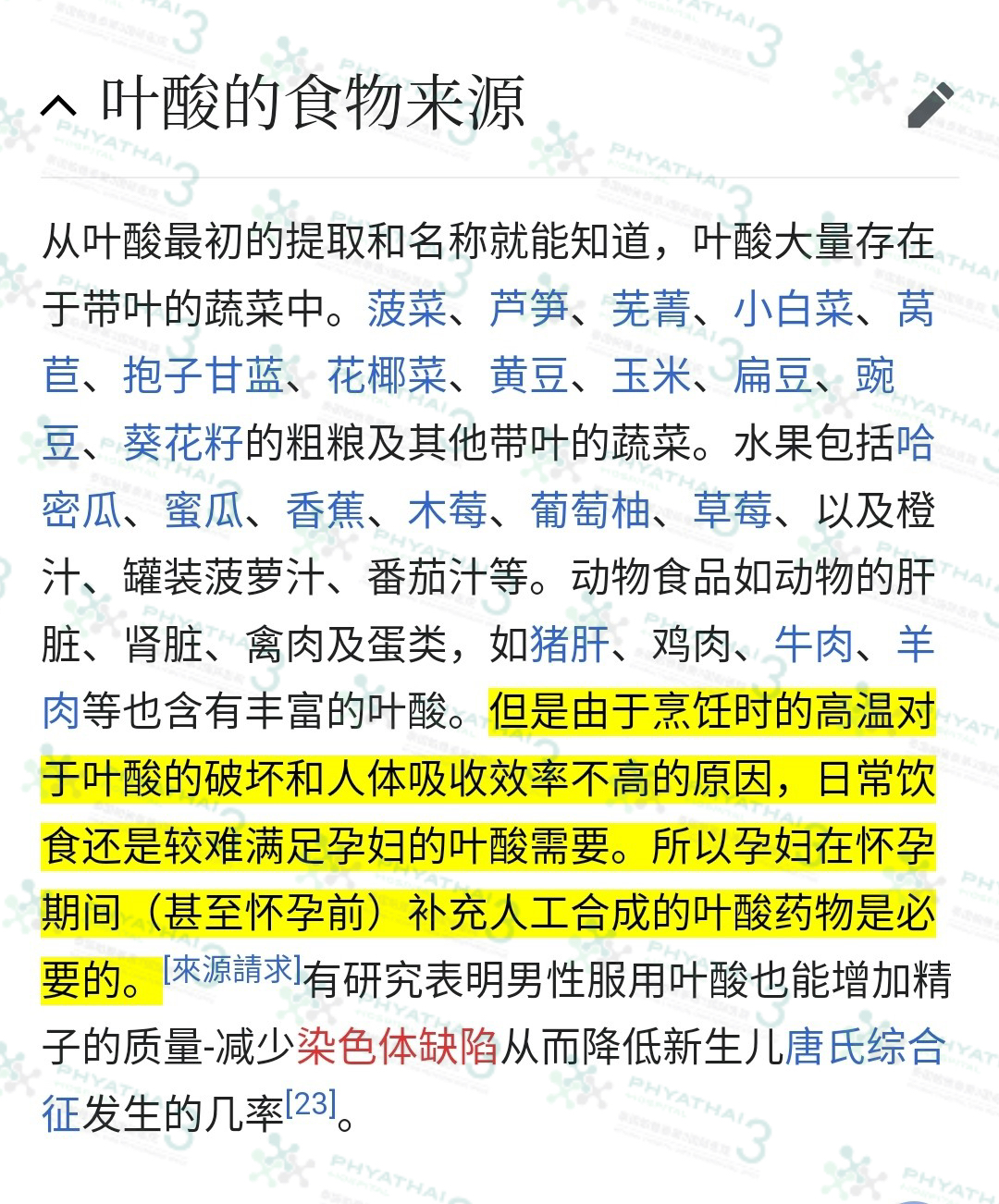Open the 扁豆 link
The width and height of the screenshot is (999, 1204).
click(x=773, y=376)
